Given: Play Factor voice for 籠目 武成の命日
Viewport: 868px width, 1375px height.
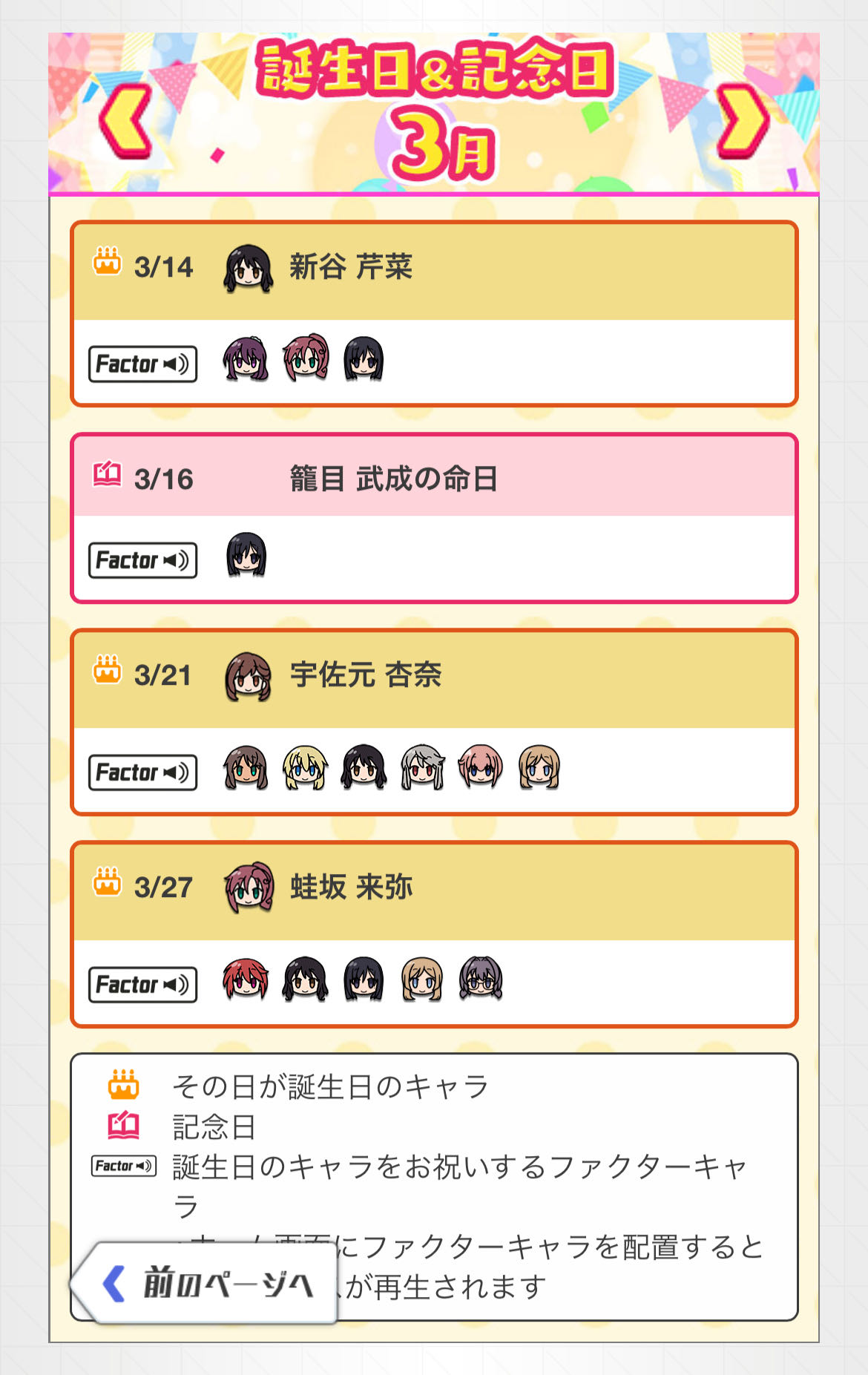Looking at the screenshot, I should point(142,560).
